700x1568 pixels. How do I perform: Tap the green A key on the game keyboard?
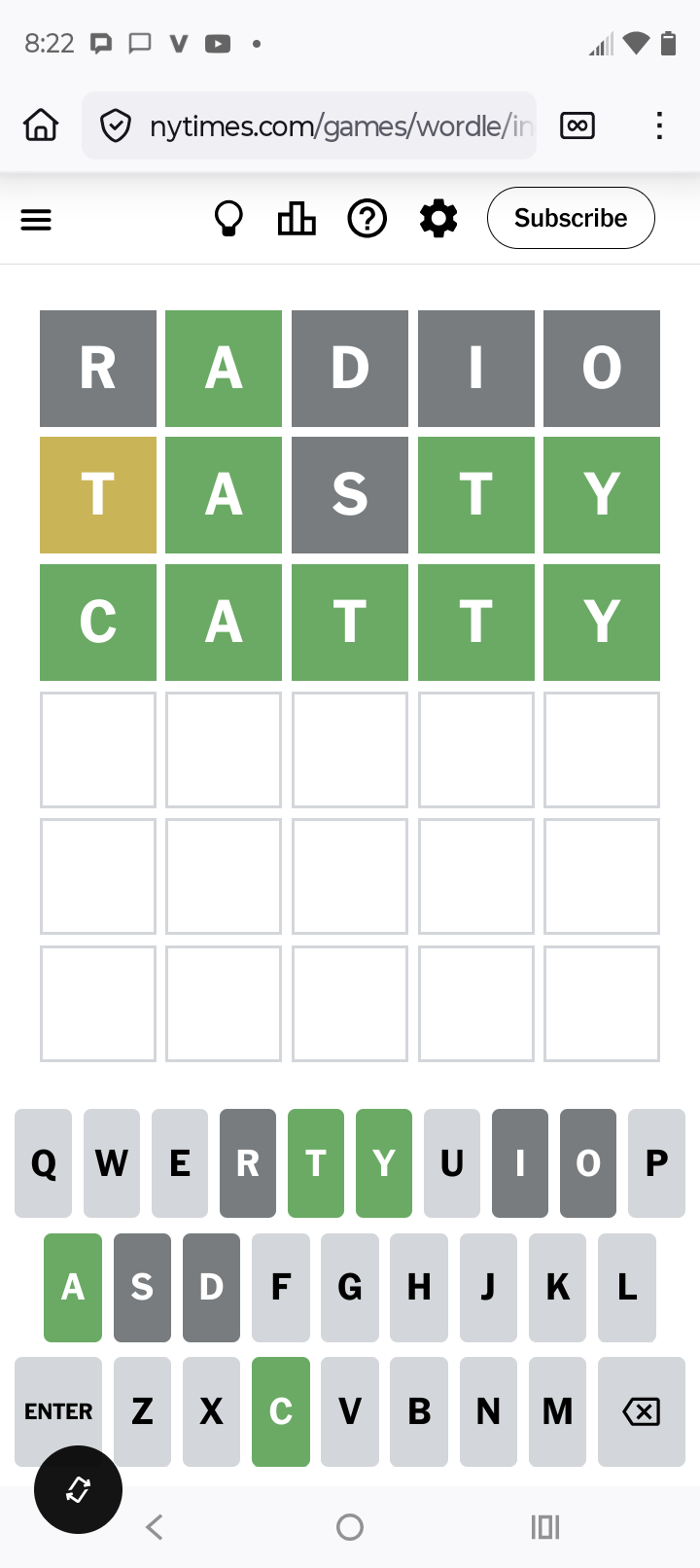coord(73,1287)
